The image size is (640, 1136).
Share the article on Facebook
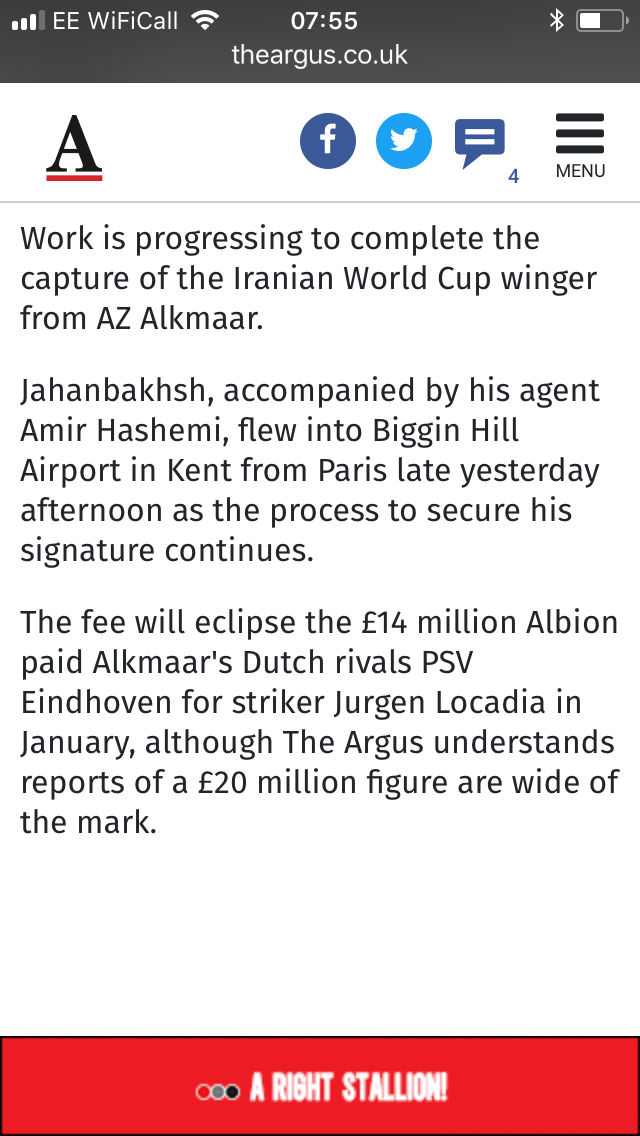point(328,141)
